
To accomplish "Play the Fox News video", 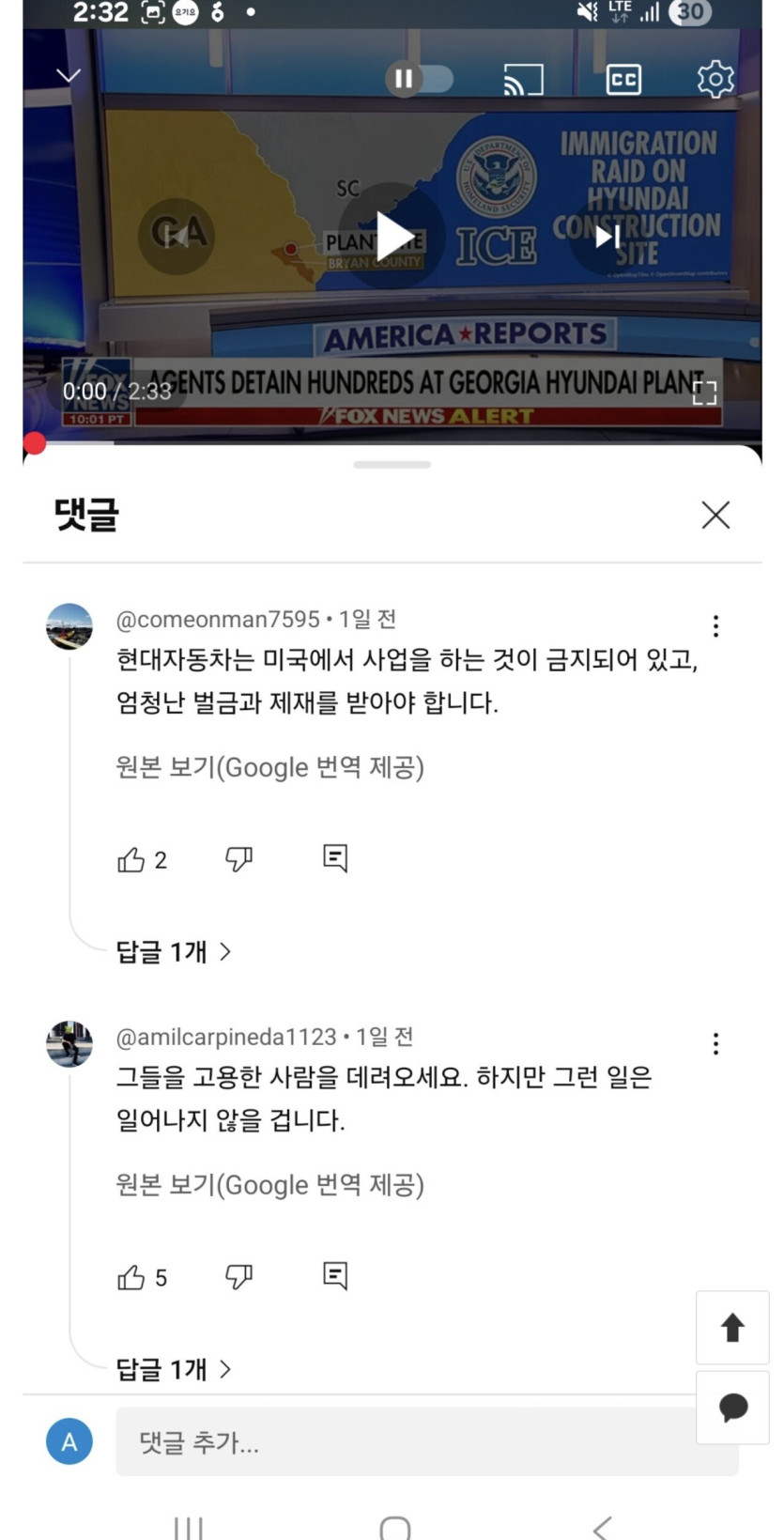I will click(392, 236).
